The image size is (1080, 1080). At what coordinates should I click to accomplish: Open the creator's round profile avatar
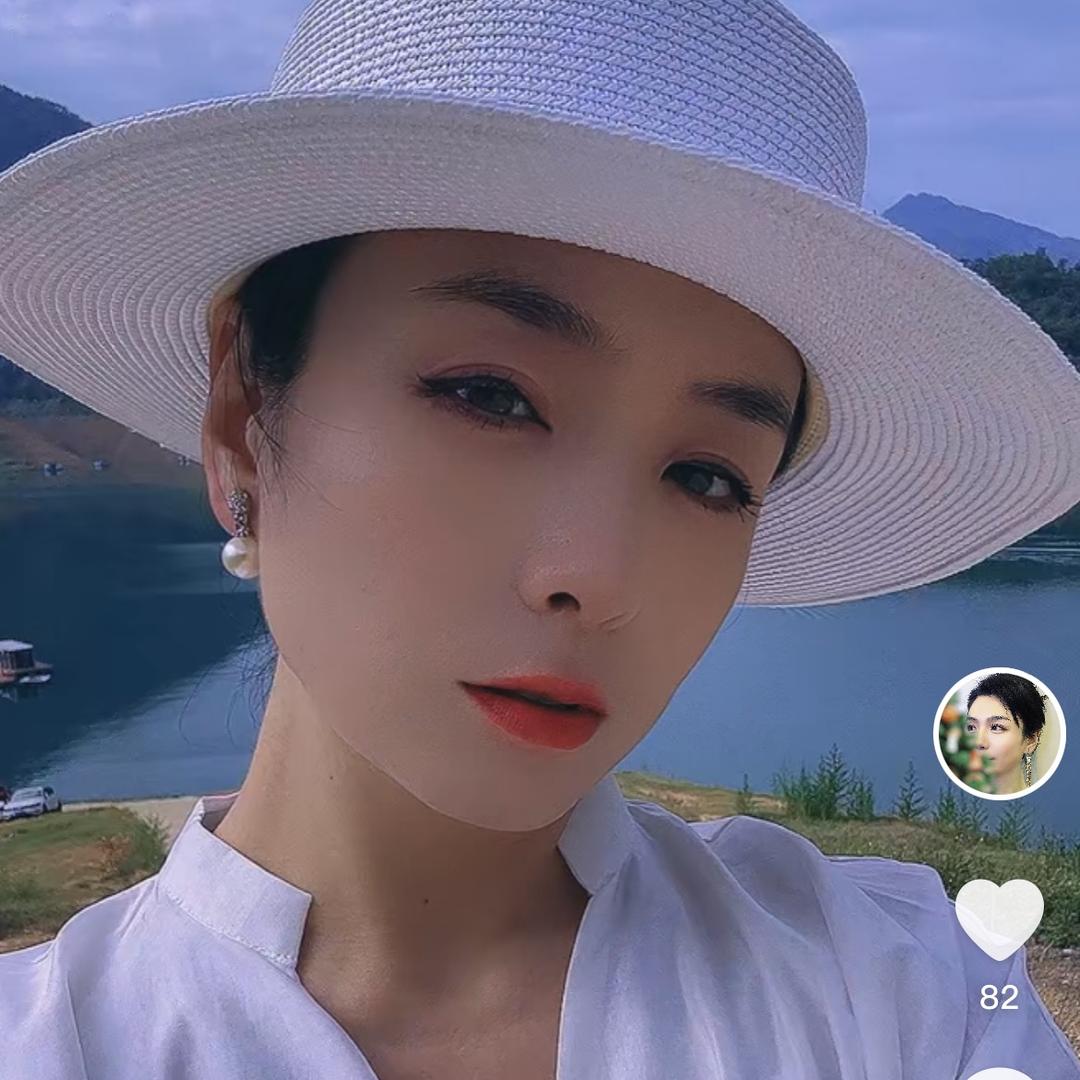coord(999,733)
